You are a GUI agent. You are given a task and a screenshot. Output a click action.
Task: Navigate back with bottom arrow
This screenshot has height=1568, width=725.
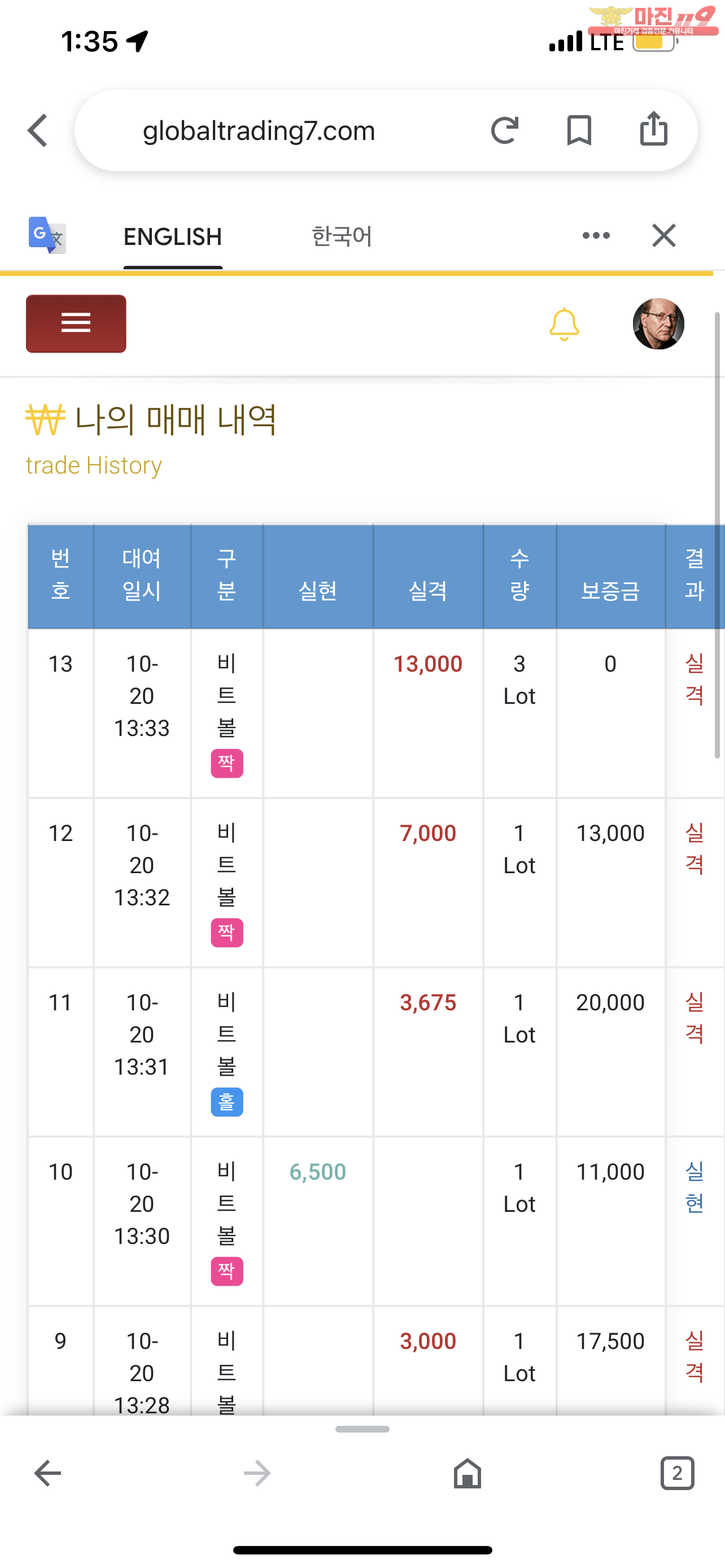click(x=47, y=1473)
